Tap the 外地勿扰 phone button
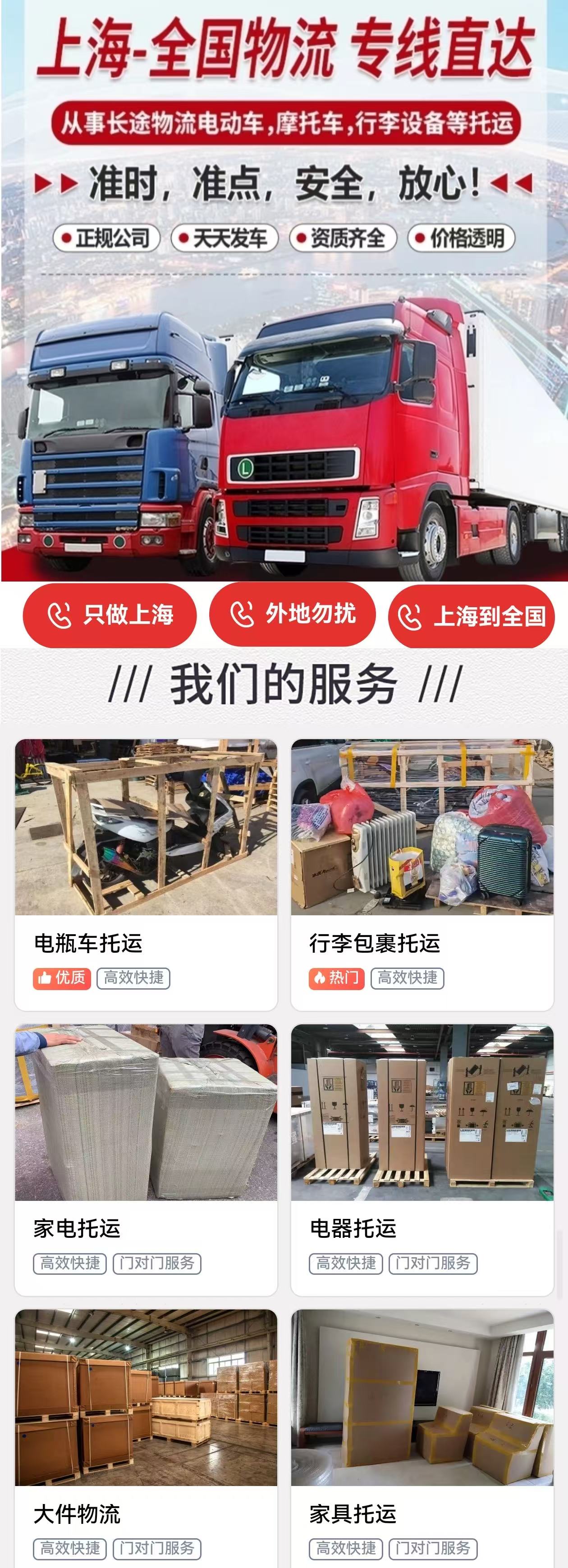The image size is (568, 1568). (x=292, y=614)
